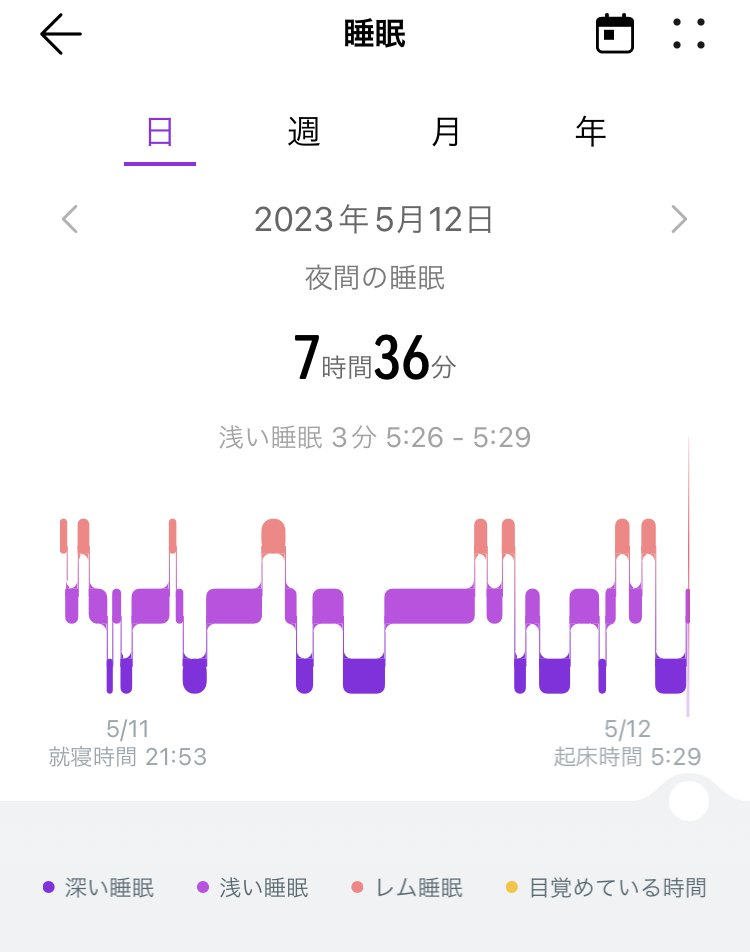750x952 pixels.
Task: Select the 日 daily view tab
Action: click(x=160, y=132)
